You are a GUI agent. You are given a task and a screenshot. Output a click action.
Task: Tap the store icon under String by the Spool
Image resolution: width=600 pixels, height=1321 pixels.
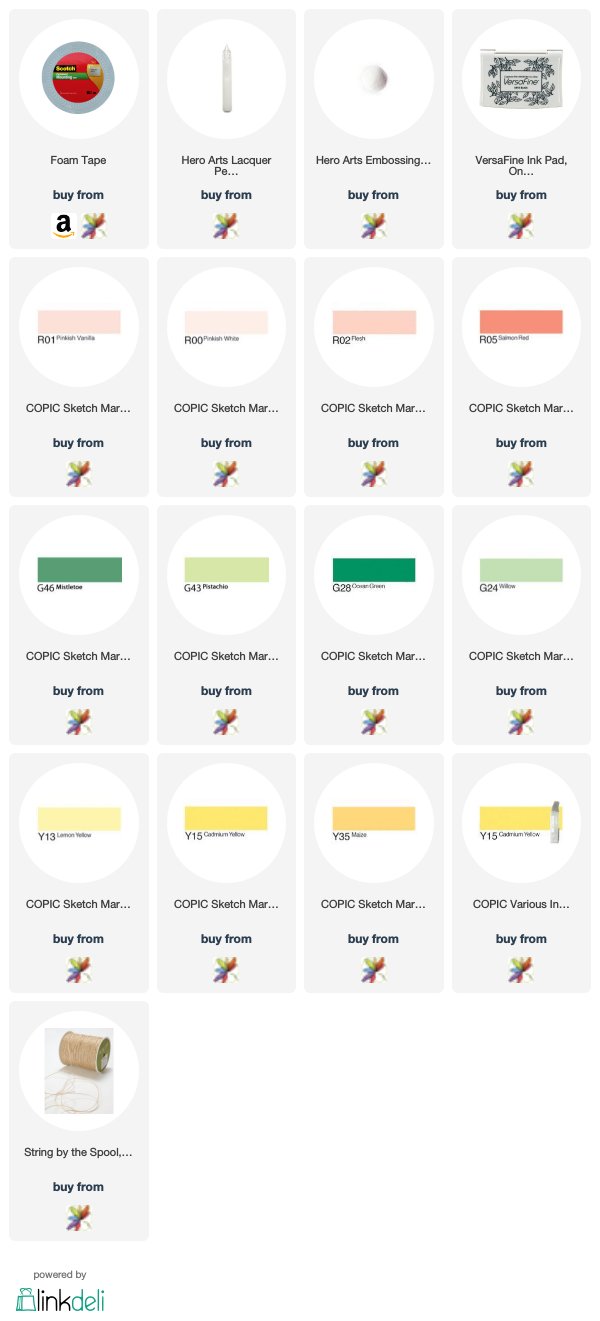pos(79,1218)
